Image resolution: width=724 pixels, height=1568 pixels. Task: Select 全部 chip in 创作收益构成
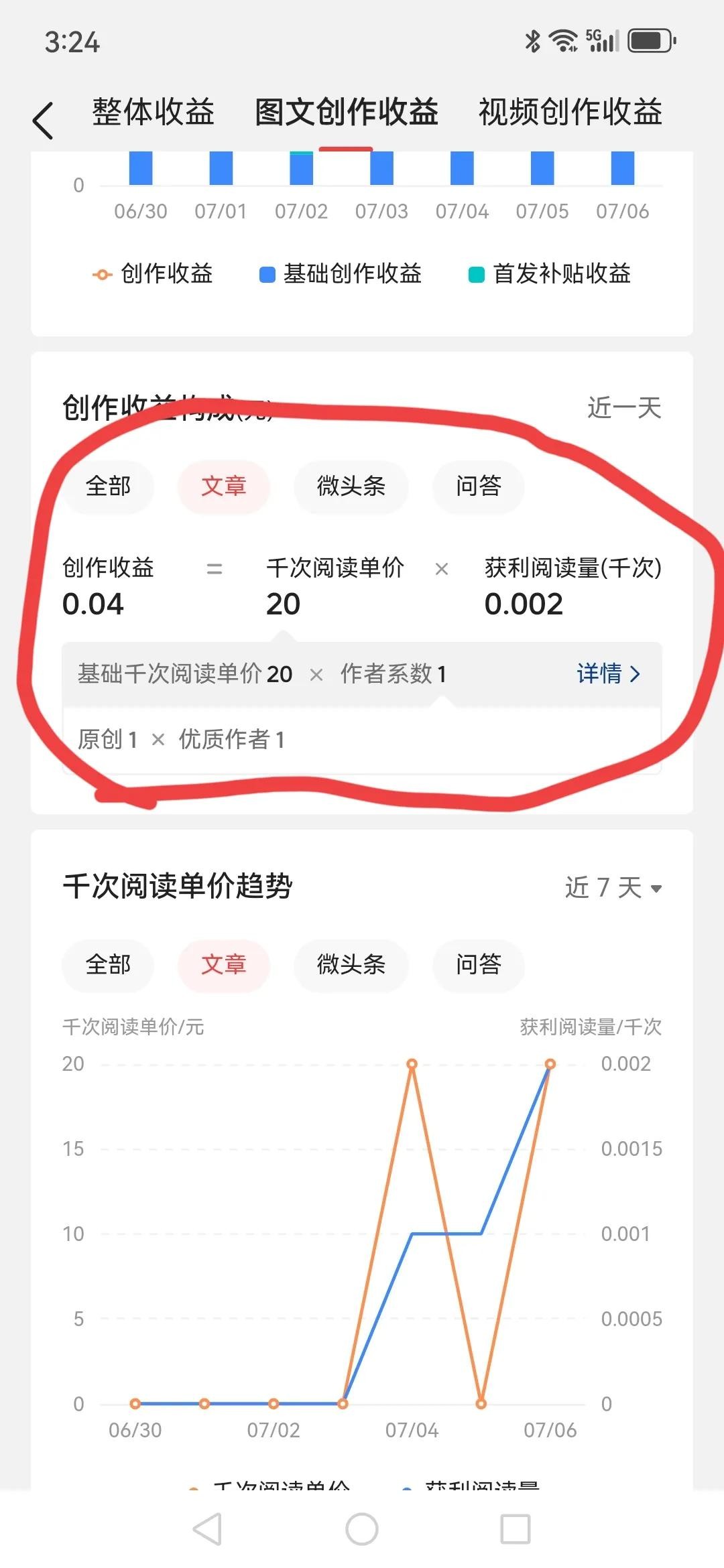point(108,486)
